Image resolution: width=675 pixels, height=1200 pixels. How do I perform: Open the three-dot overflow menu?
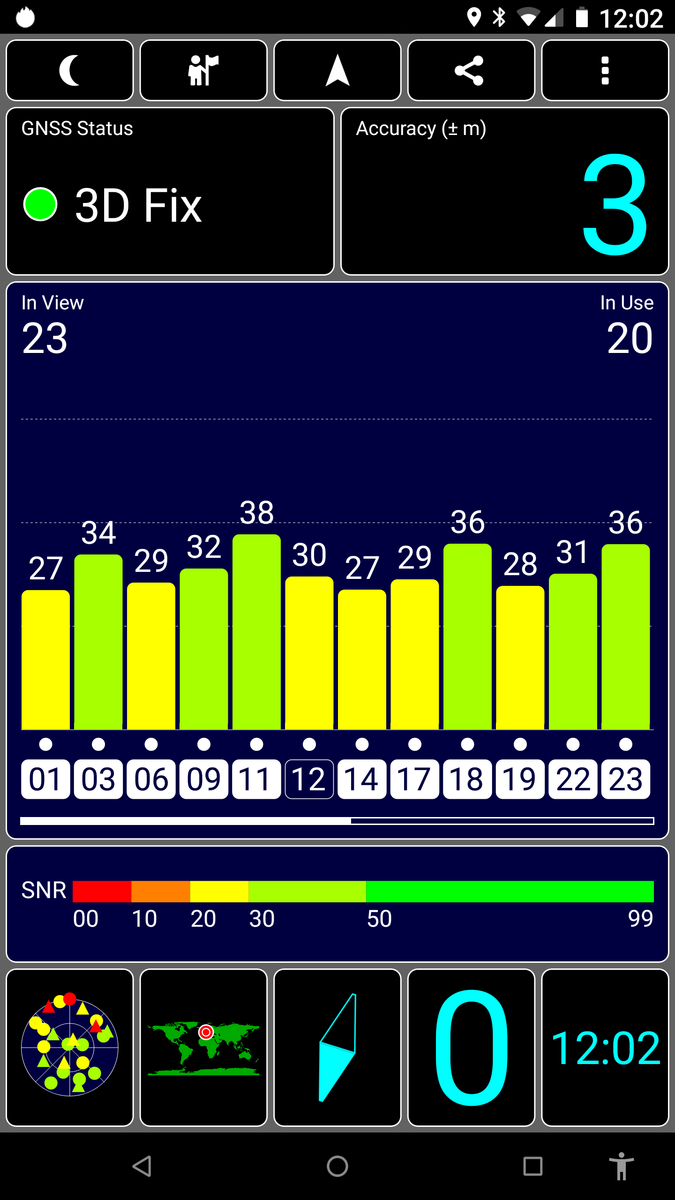click(x=605, y=70)
